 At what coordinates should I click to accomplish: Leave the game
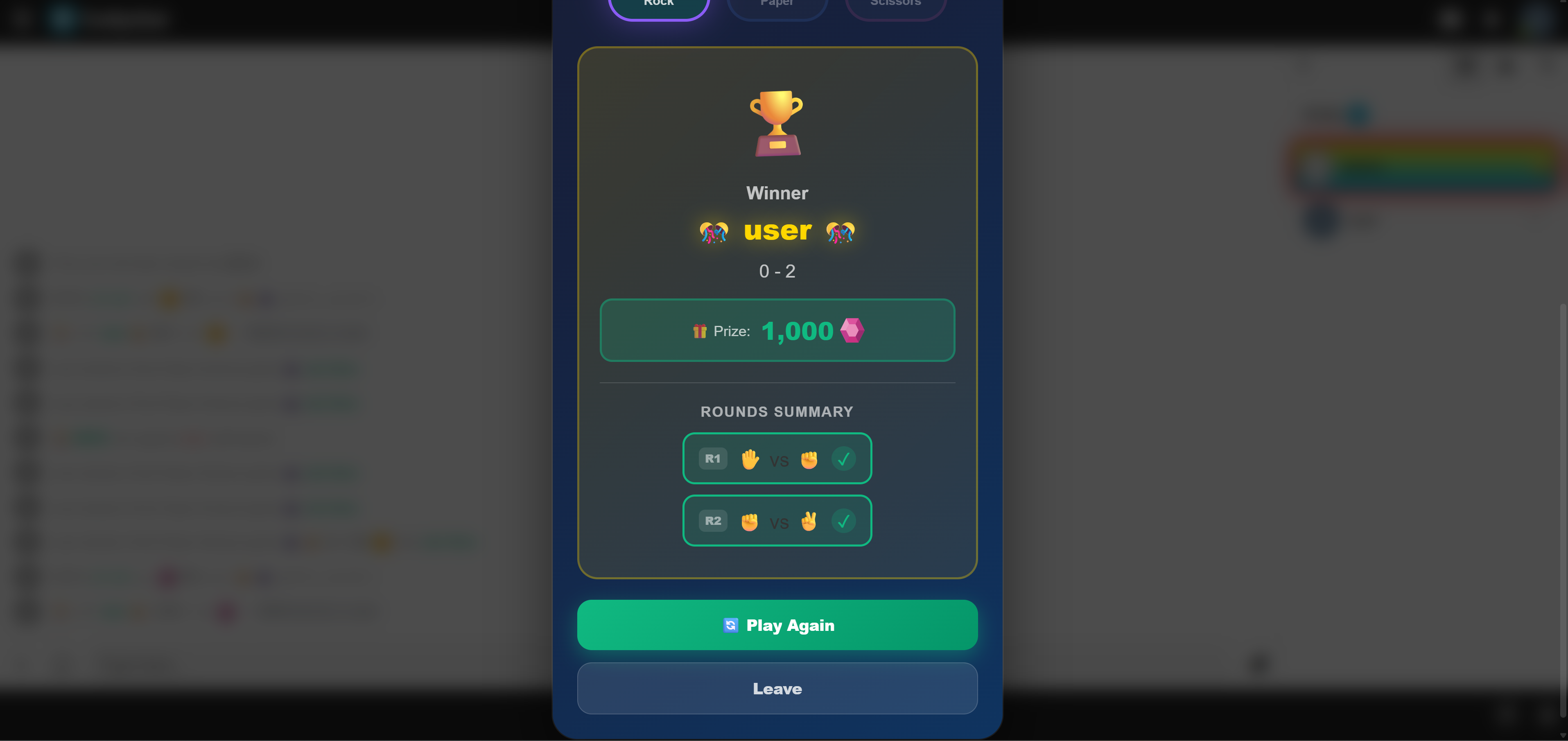click(777, 688)
